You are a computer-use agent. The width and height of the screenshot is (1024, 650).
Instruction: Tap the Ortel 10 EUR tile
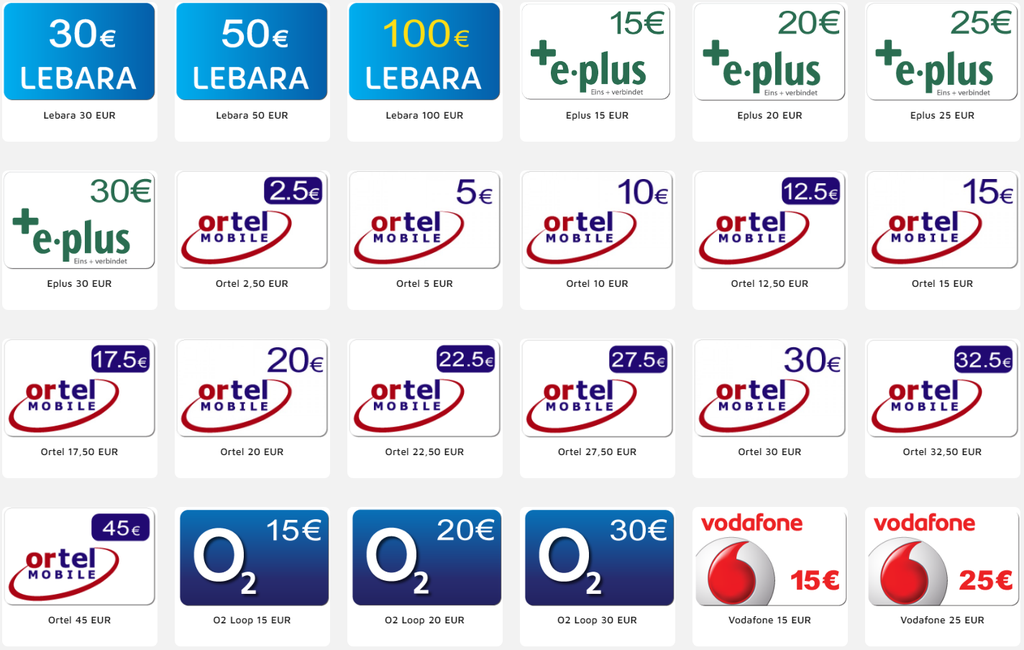[597, 220]
